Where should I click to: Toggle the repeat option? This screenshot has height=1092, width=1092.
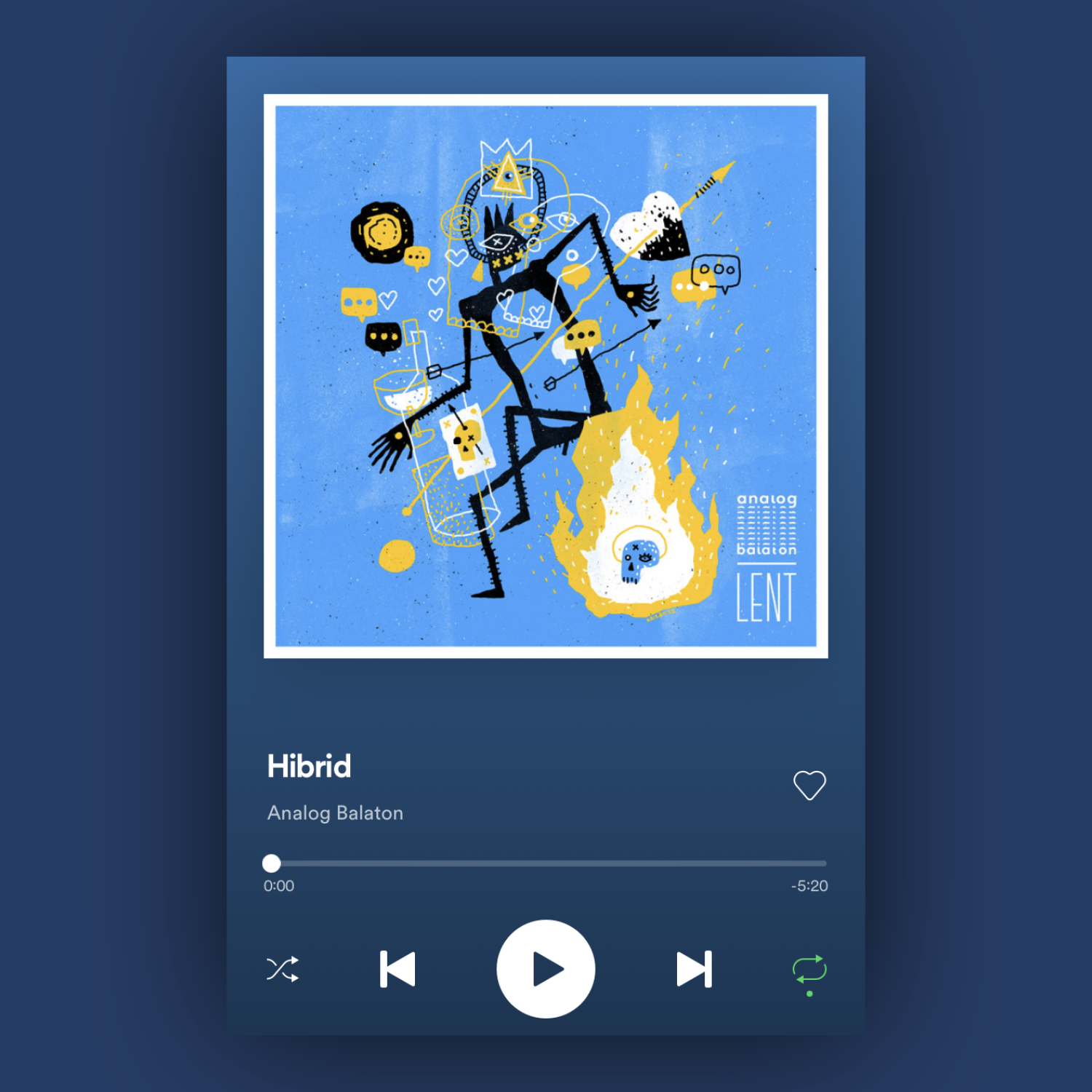(x=809, y=970)
